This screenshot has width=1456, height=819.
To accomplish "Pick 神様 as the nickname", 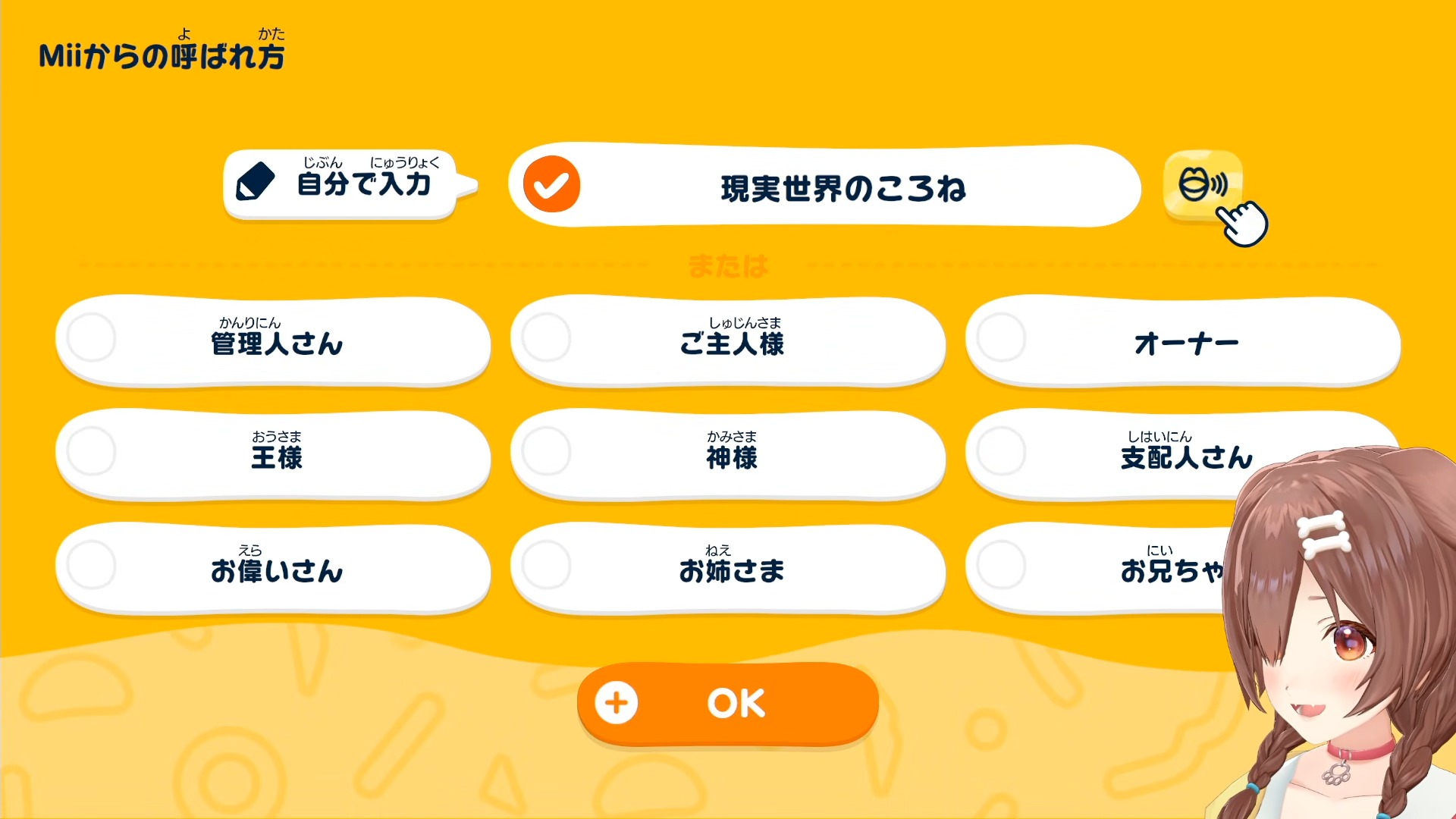I will [728, 454].
